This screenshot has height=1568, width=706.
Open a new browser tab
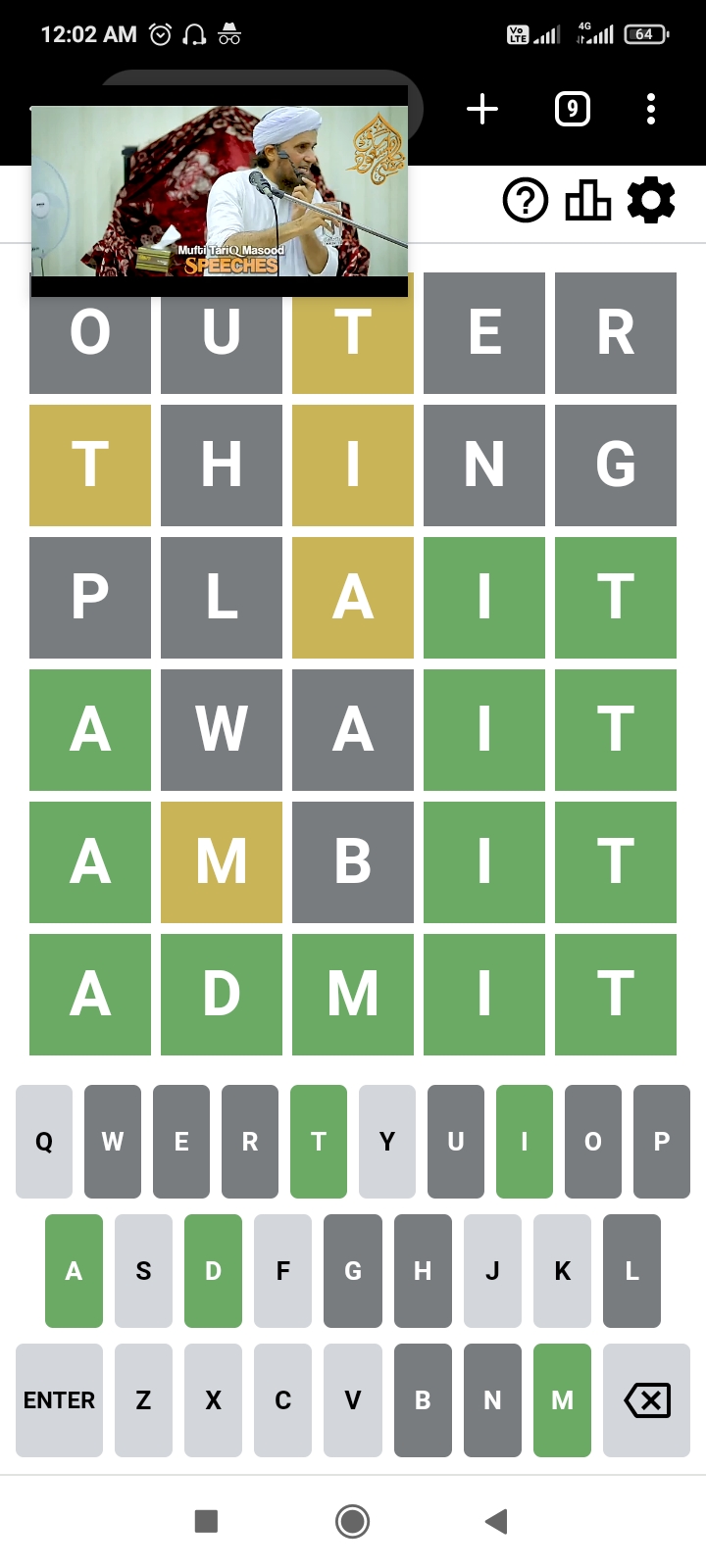click(482, 109)
